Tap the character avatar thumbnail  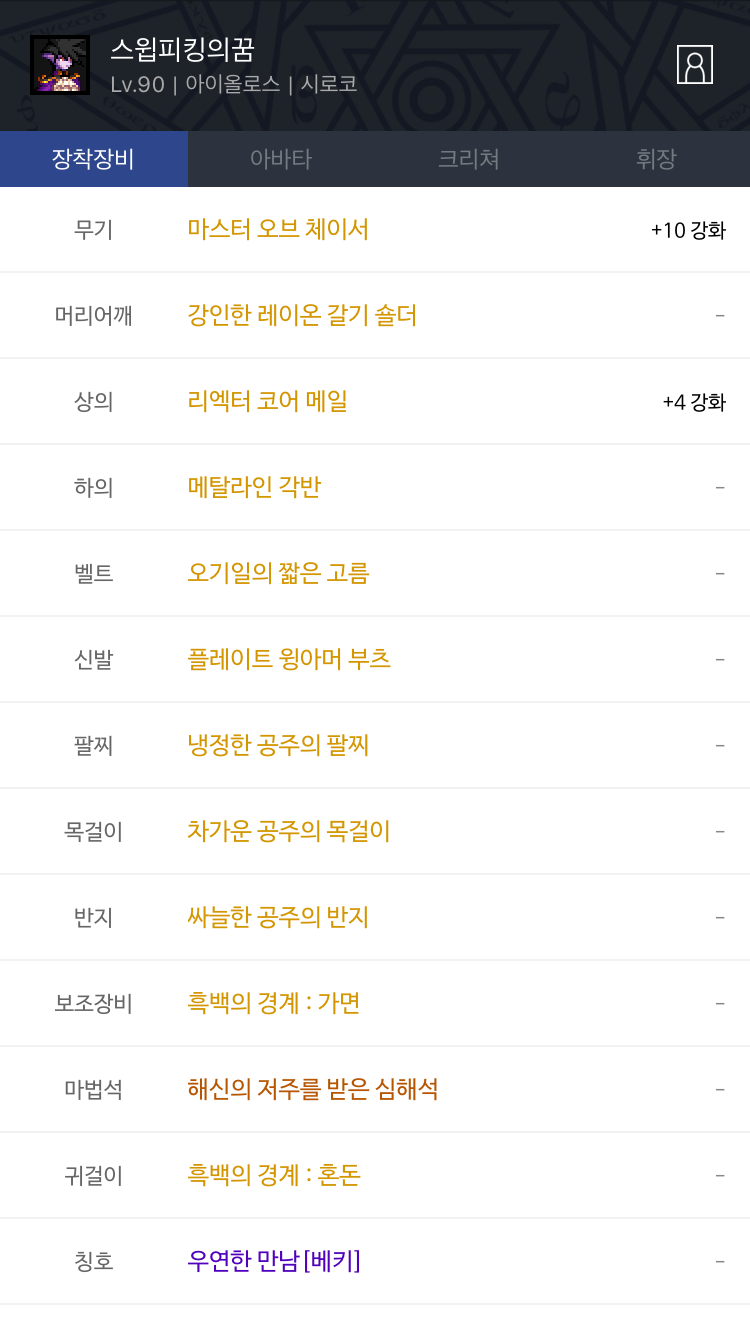(x=60, y=65)
